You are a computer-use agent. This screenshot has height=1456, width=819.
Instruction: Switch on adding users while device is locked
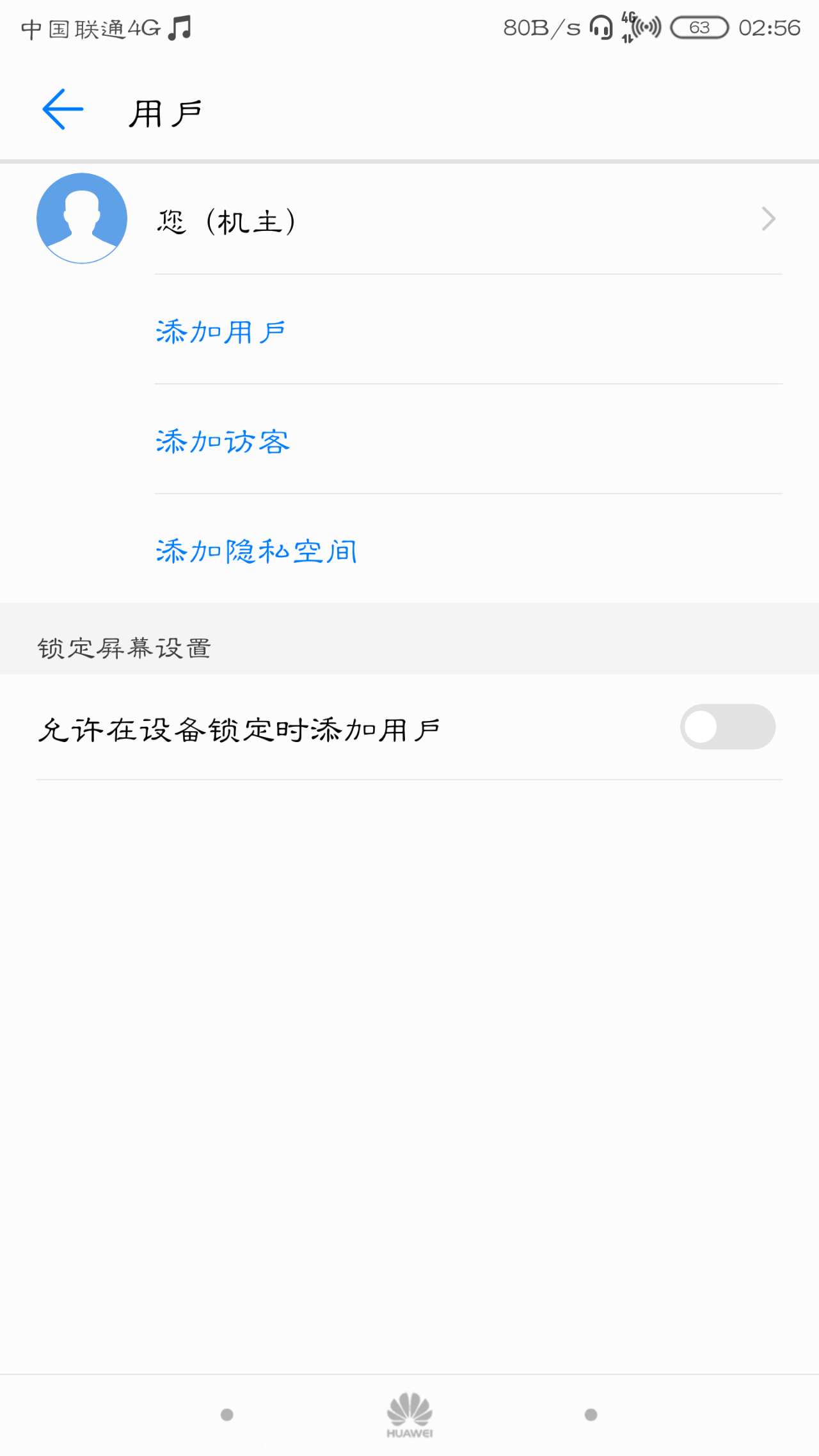coord(728,727)
